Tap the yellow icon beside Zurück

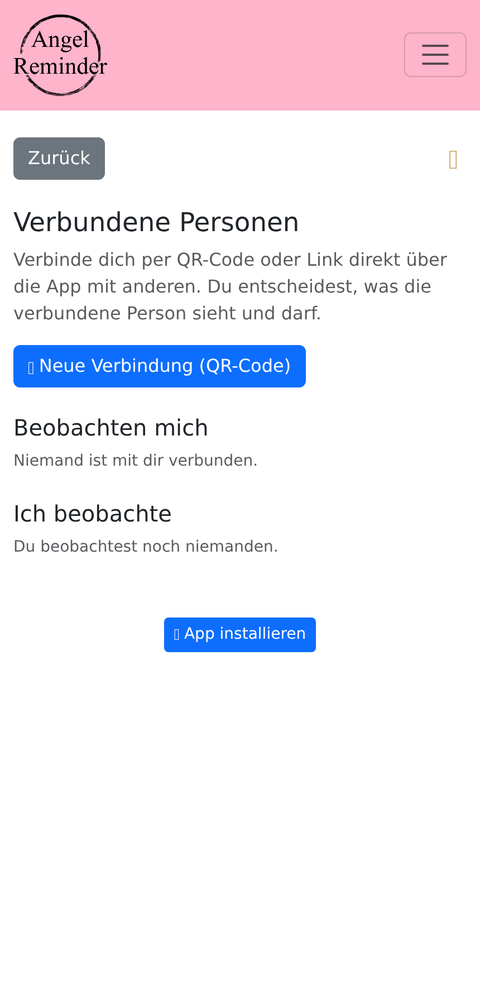point(453,160)
